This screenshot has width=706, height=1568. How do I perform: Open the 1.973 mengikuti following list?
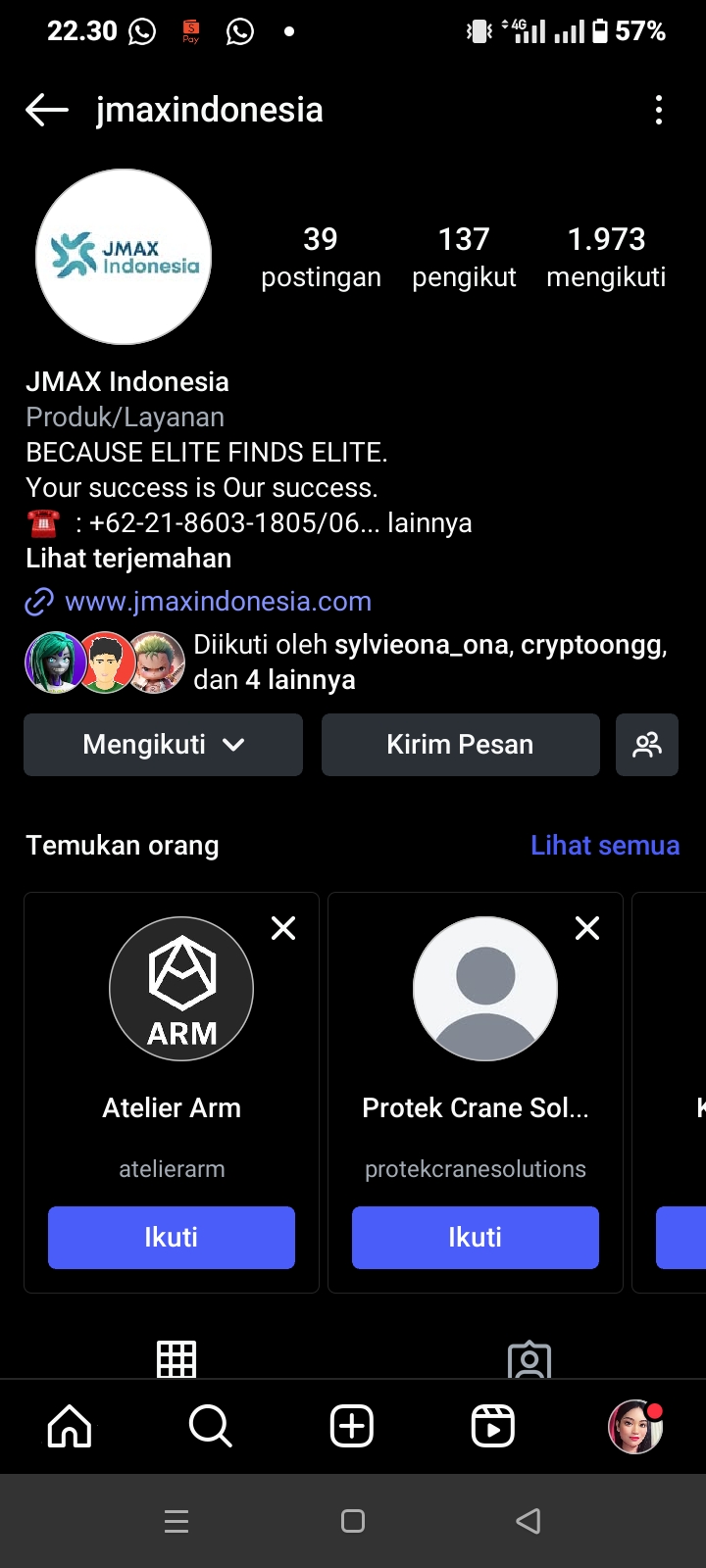606,257
